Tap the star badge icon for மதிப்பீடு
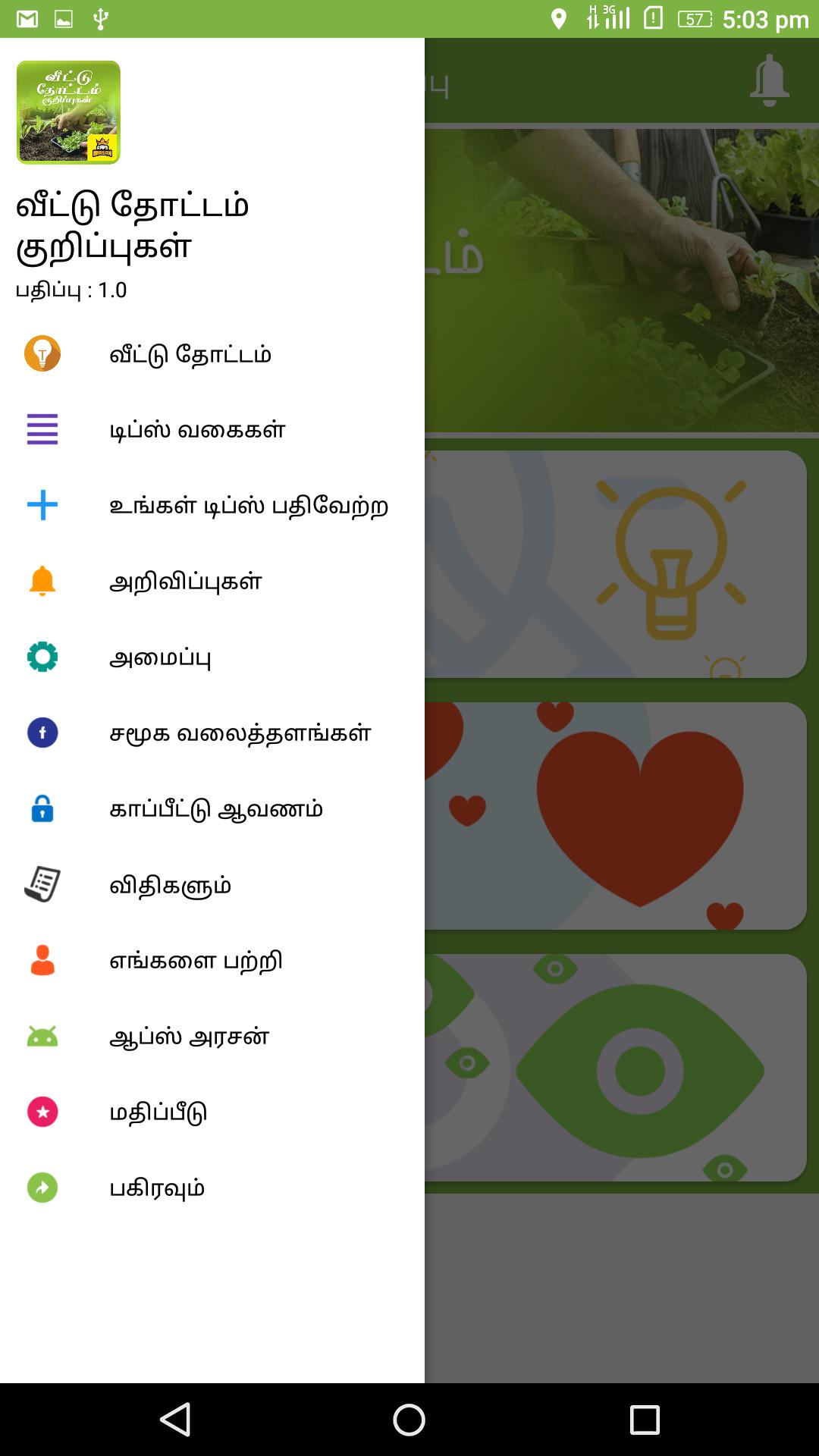Screen dimensions: 819x1456 [42, 1112]
